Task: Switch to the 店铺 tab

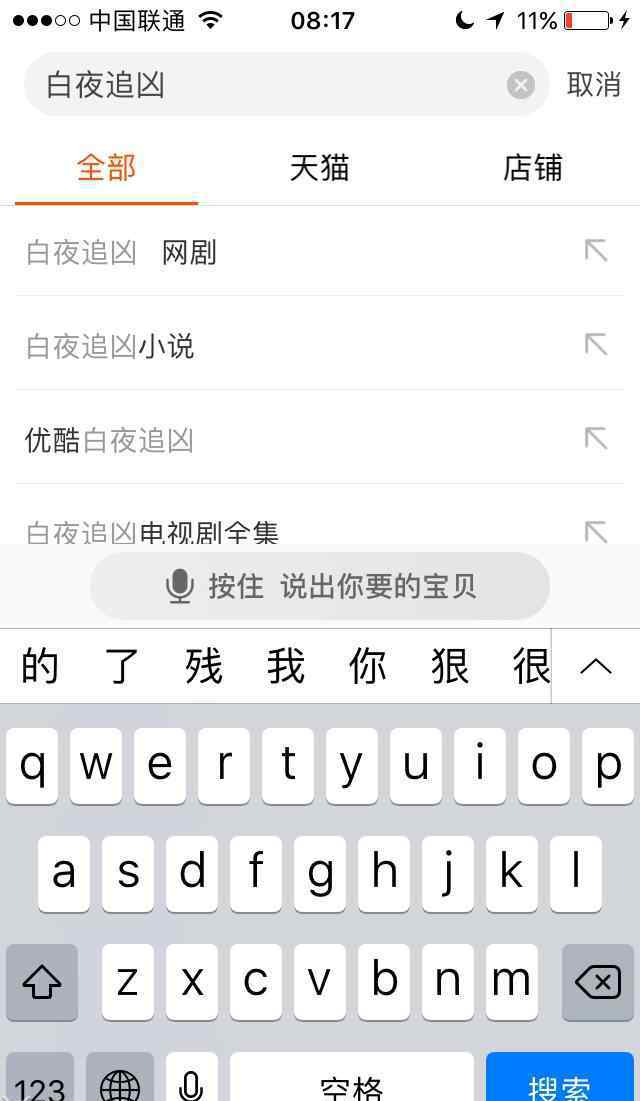Action: pos(532,168)
